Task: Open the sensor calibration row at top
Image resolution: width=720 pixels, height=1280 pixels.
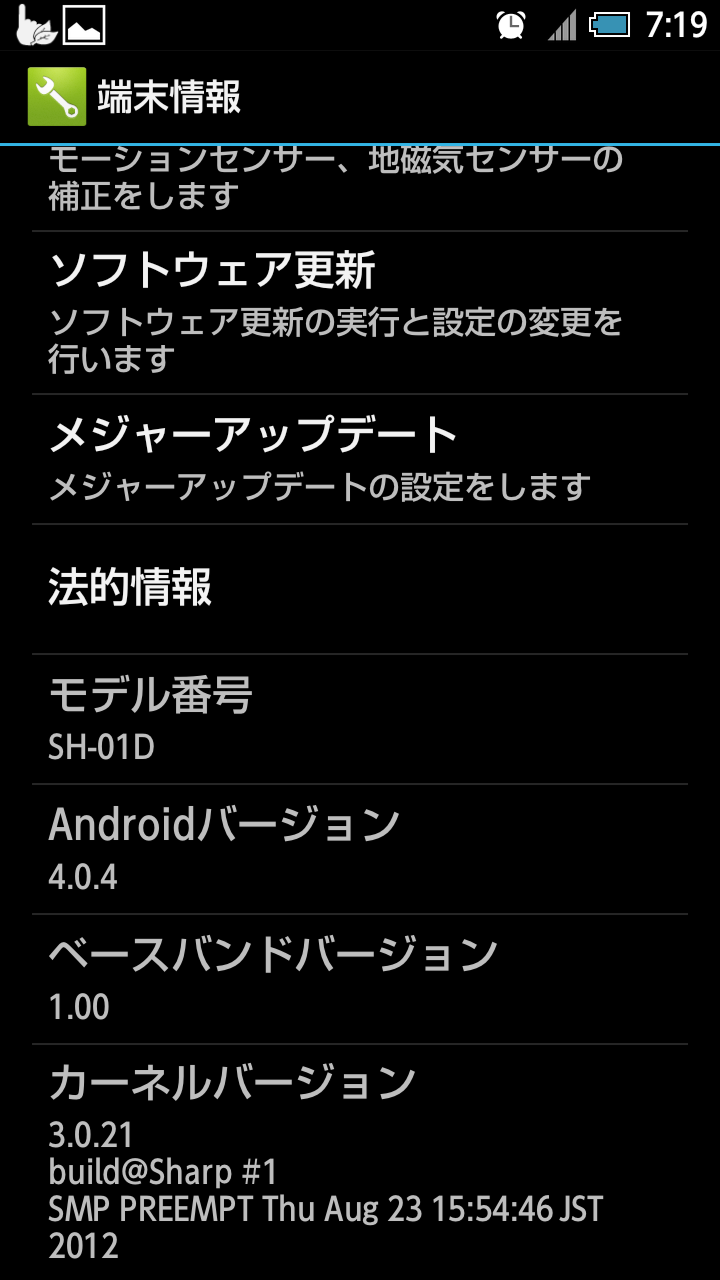Action: click(360, 188)
